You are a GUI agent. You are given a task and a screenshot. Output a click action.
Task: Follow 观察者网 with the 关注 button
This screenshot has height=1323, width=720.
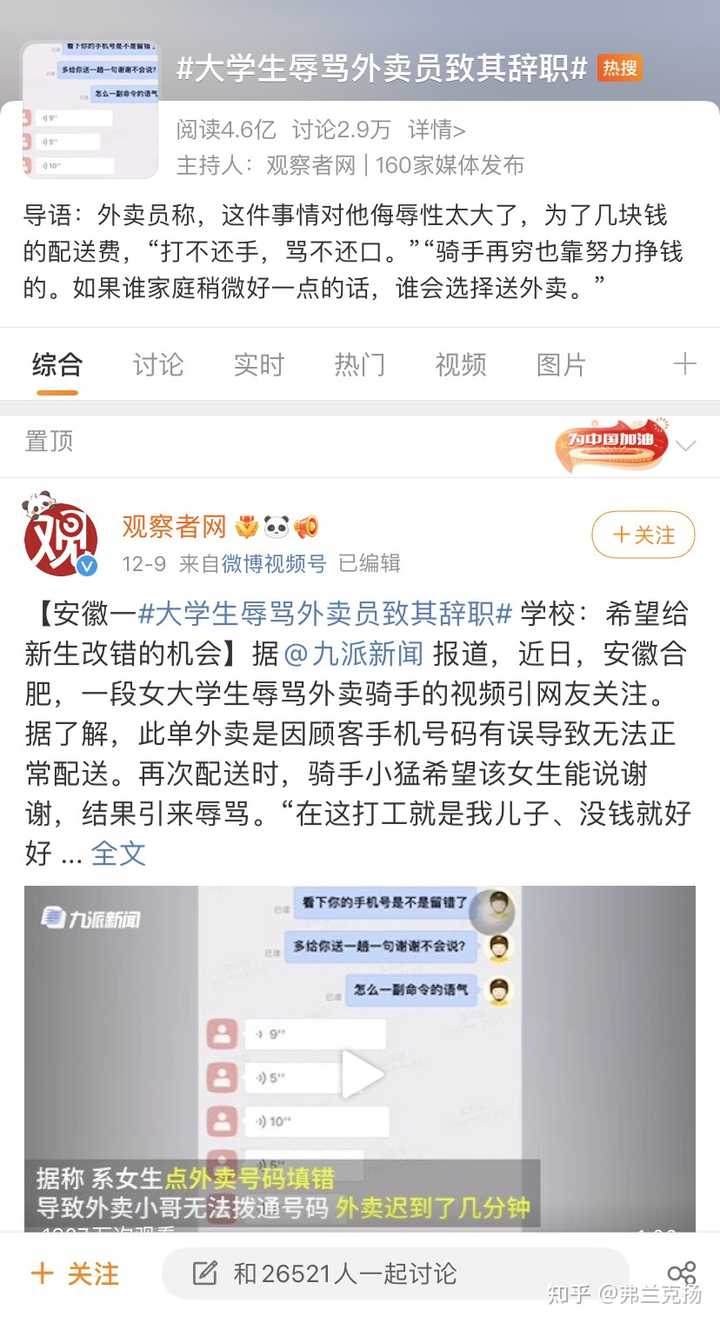coord(643,535)
